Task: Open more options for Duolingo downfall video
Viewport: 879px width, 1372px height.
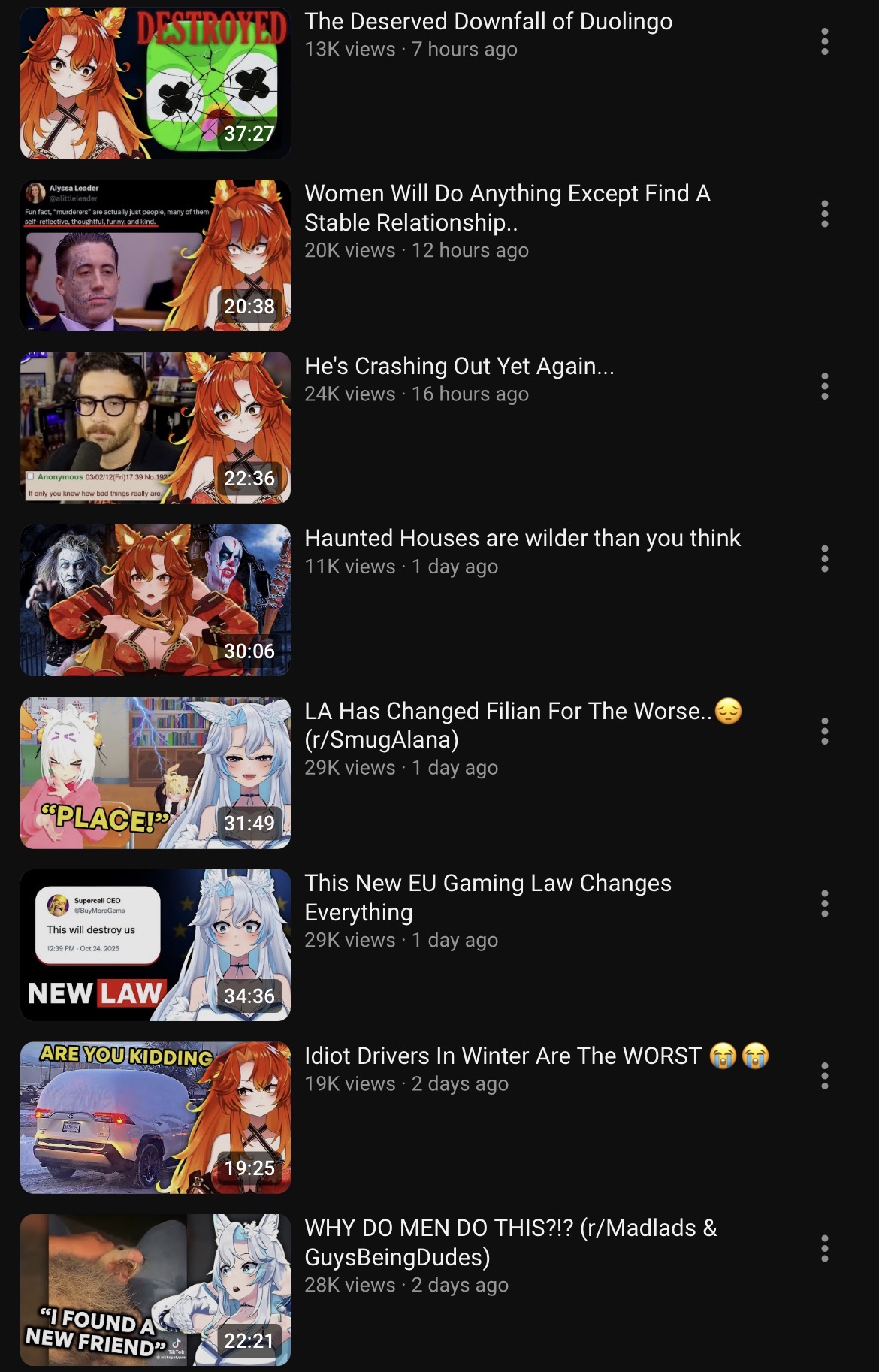Action: [824, 41]
